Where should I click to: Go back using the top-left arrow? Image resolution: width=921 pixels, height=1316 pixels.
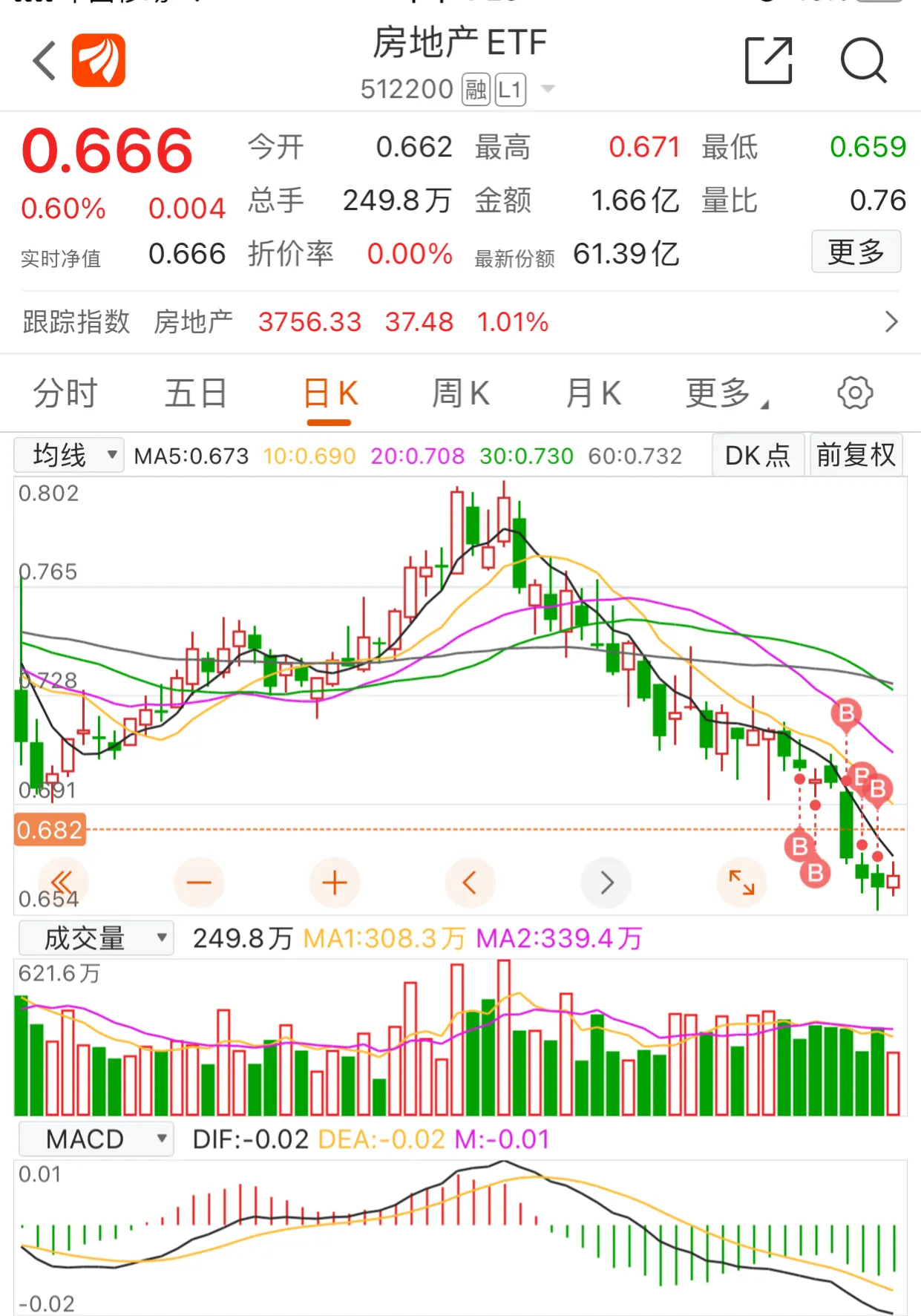[x=45, y=61]
